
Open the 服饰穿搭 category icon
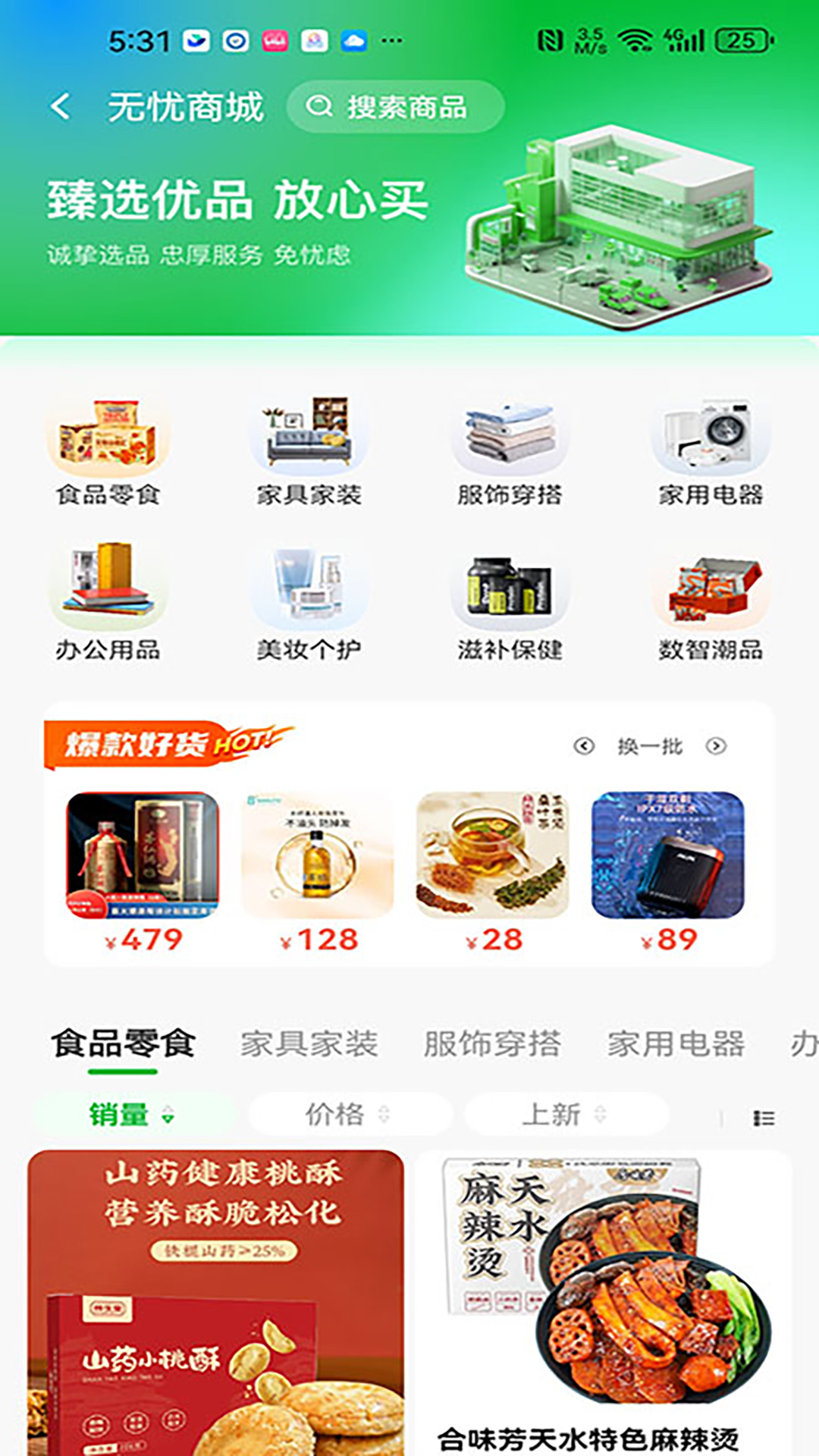[510, 436]
